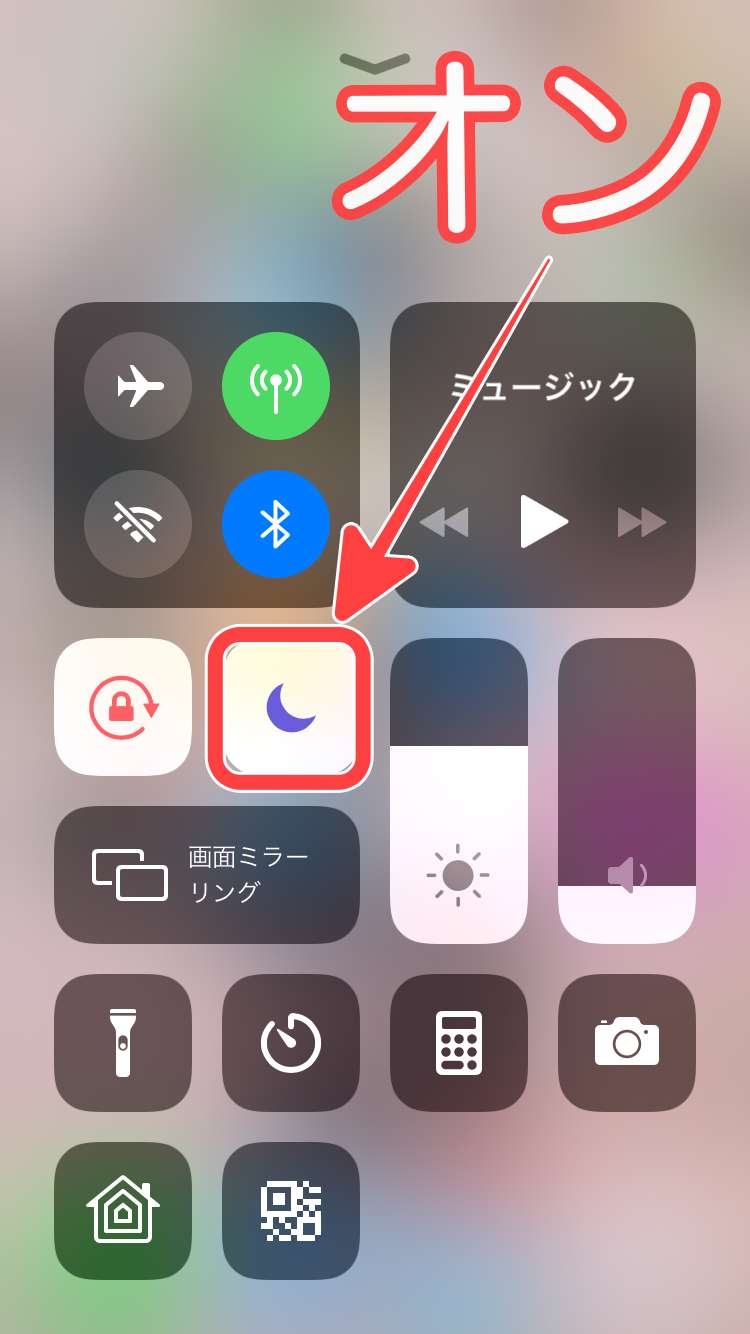Play music in the ミュージック widget

pyautogui.click(x=544, y=521)
